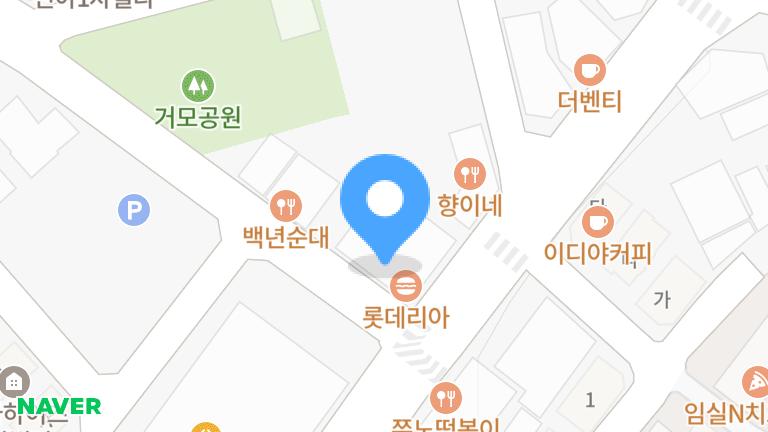Open the 롯데리아 burger place marker
The width and height of the screenshot is (768, 432).
(x=405, y=286)
